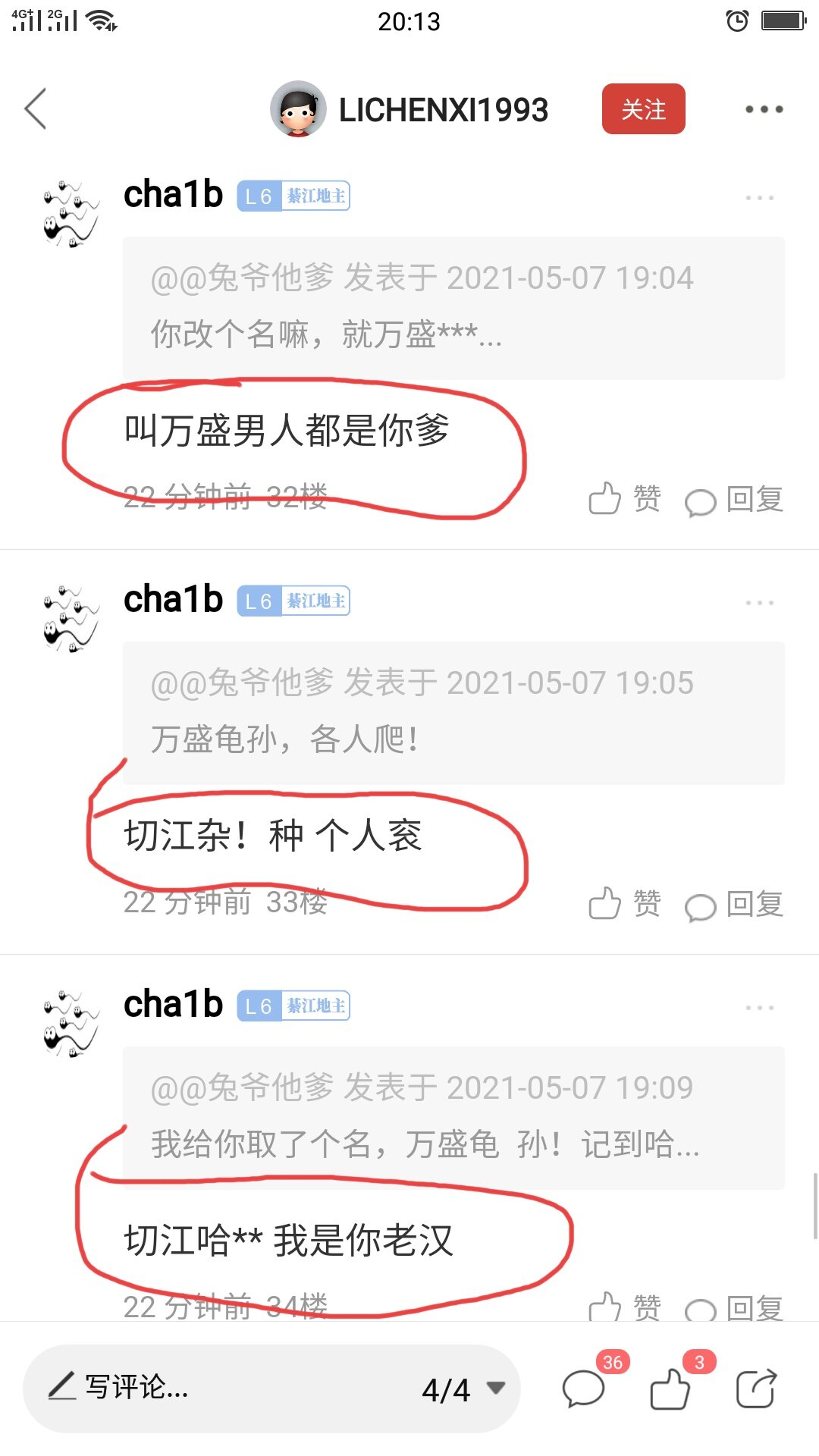Like the comment on floor 32楼
819x1456 pixels.
click(624, 499)
